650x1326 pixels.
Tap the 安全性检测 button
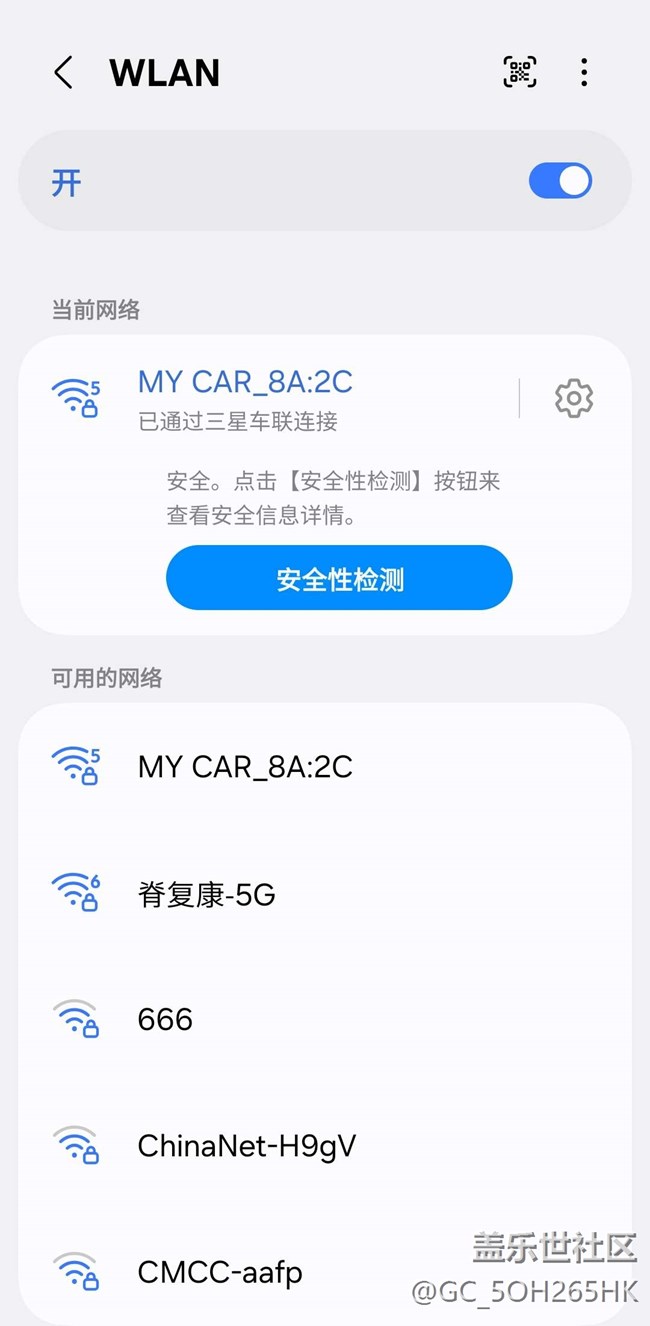(339, 578)
